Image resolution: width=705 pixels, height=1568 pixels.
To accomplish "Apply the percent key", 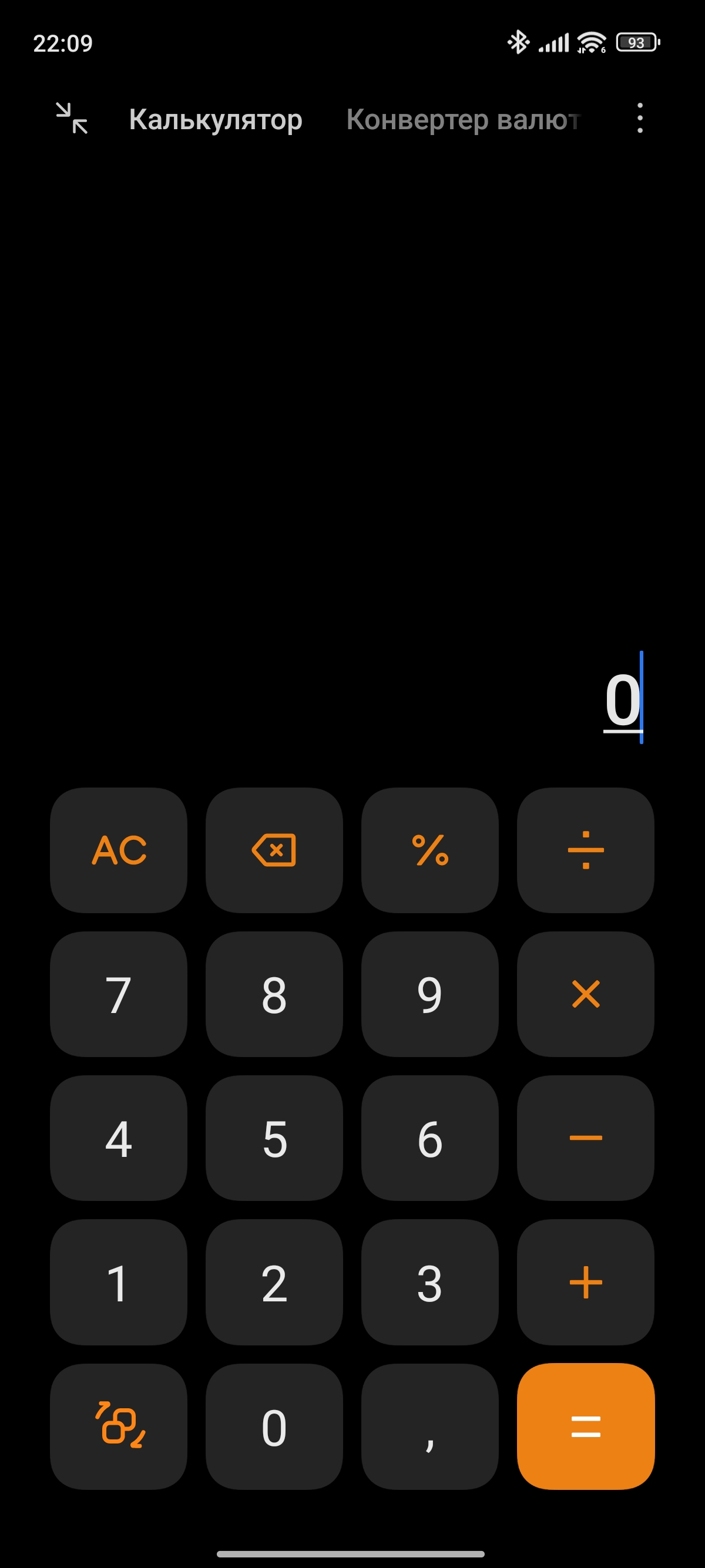I will [x=430, y=850].
